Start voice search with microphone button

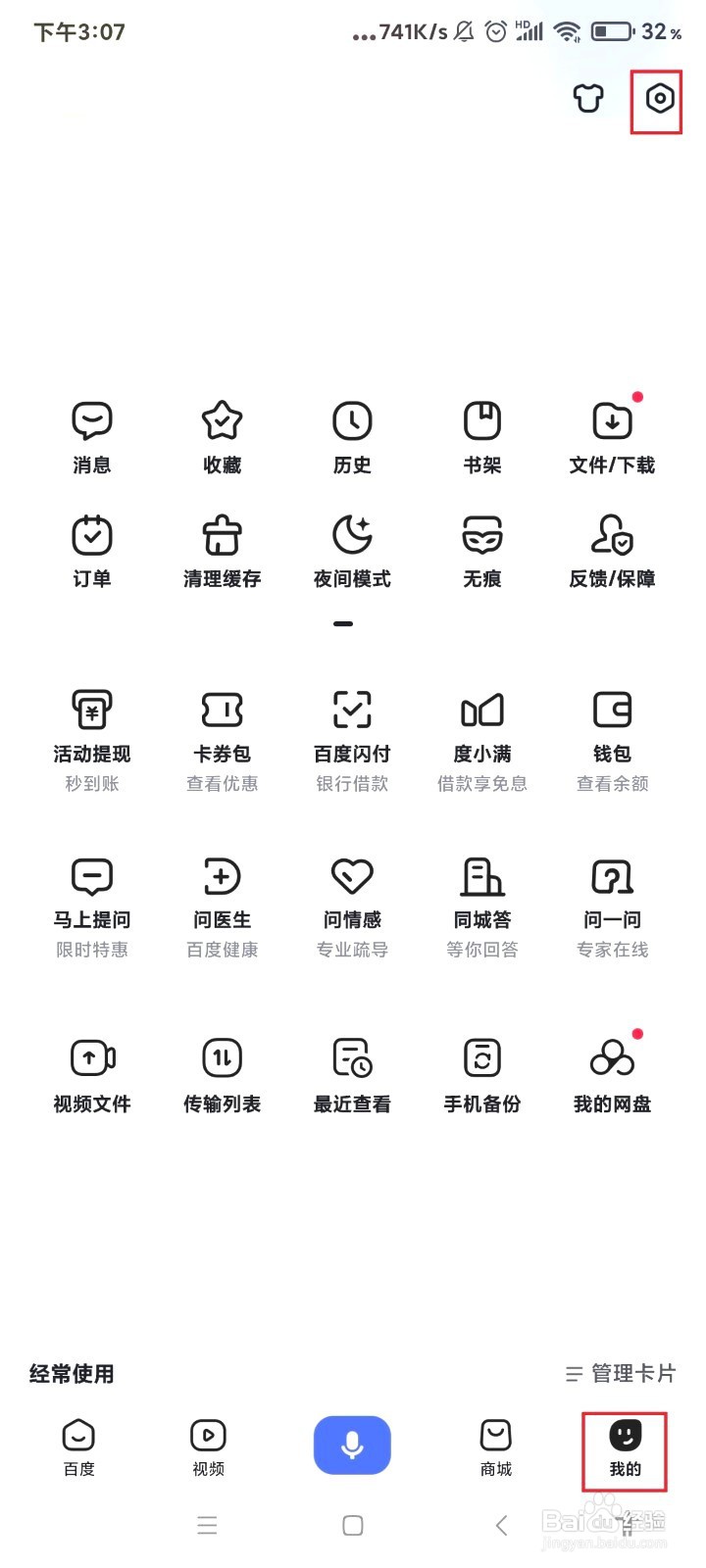click(x=352, y=1445)
